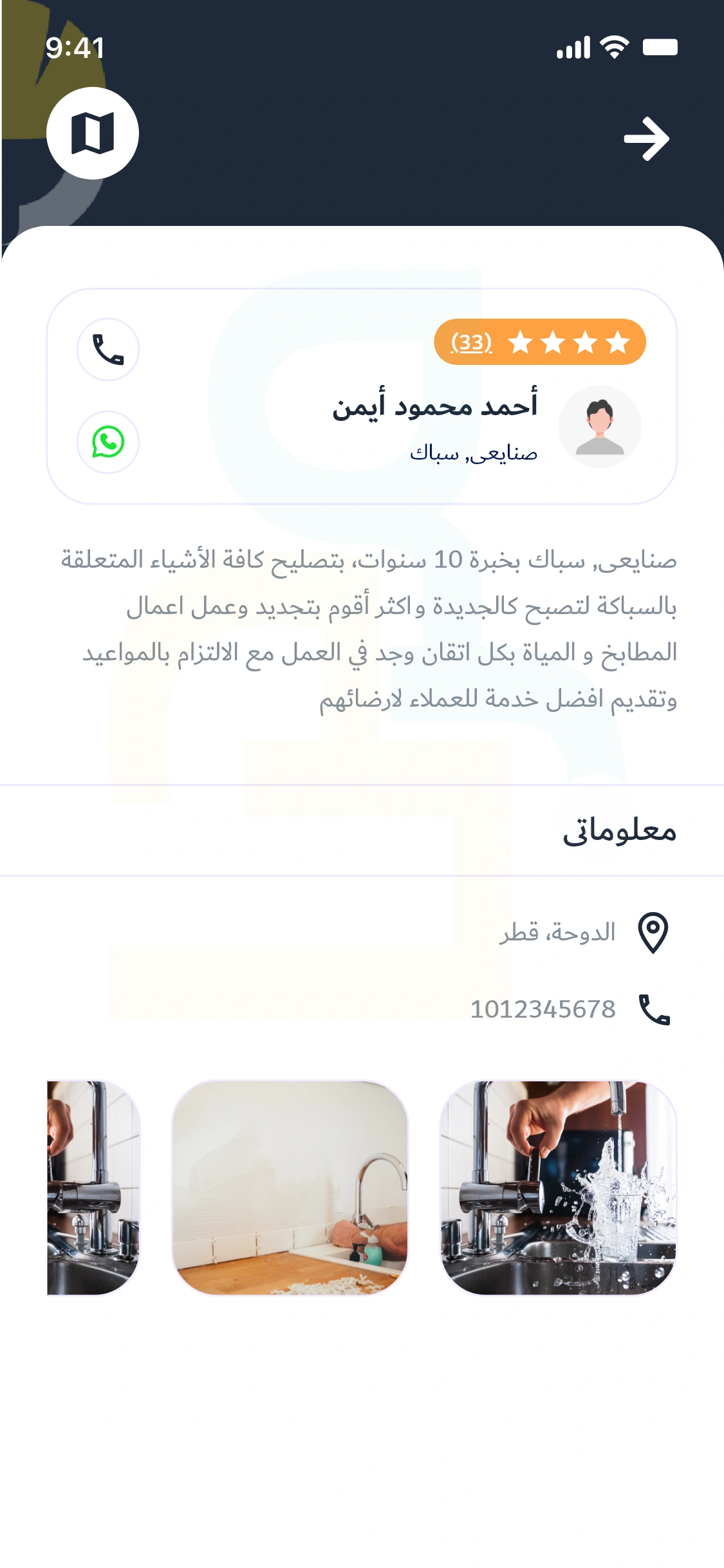Tap the status bar signal strength indicator

(572, 47)
